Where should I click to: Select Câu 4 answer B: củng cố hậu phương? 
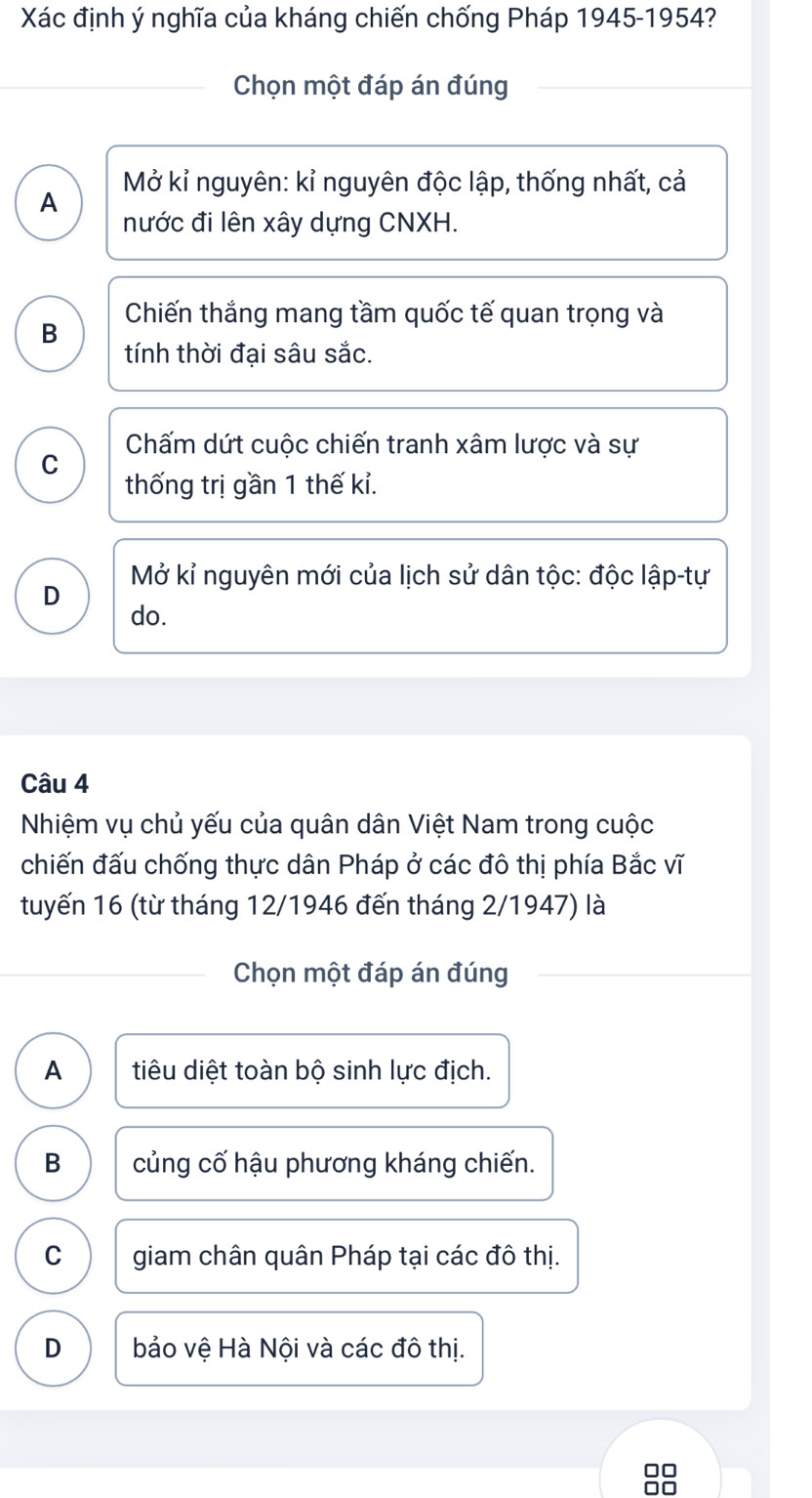point(334,1163)
